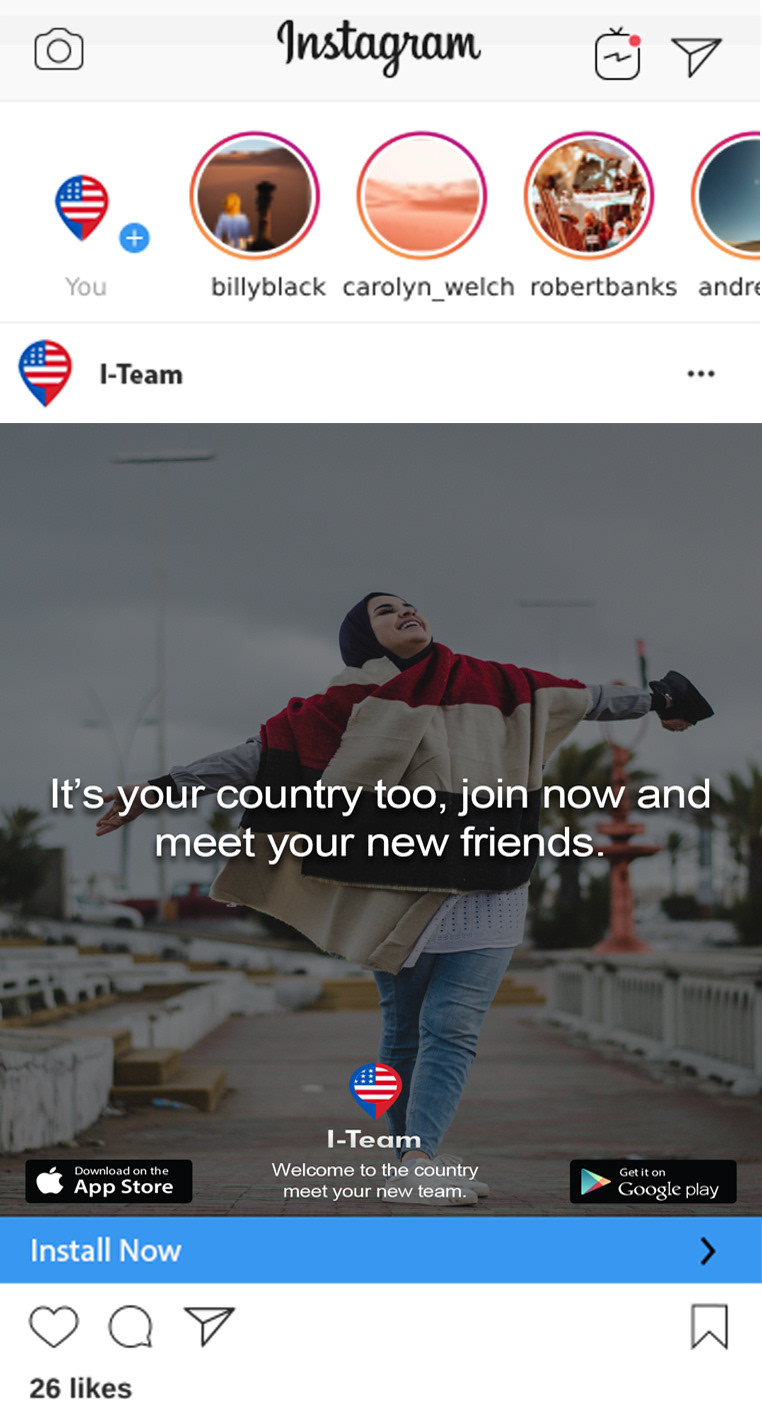Tap the Install Now banner

pos(380,1250)
